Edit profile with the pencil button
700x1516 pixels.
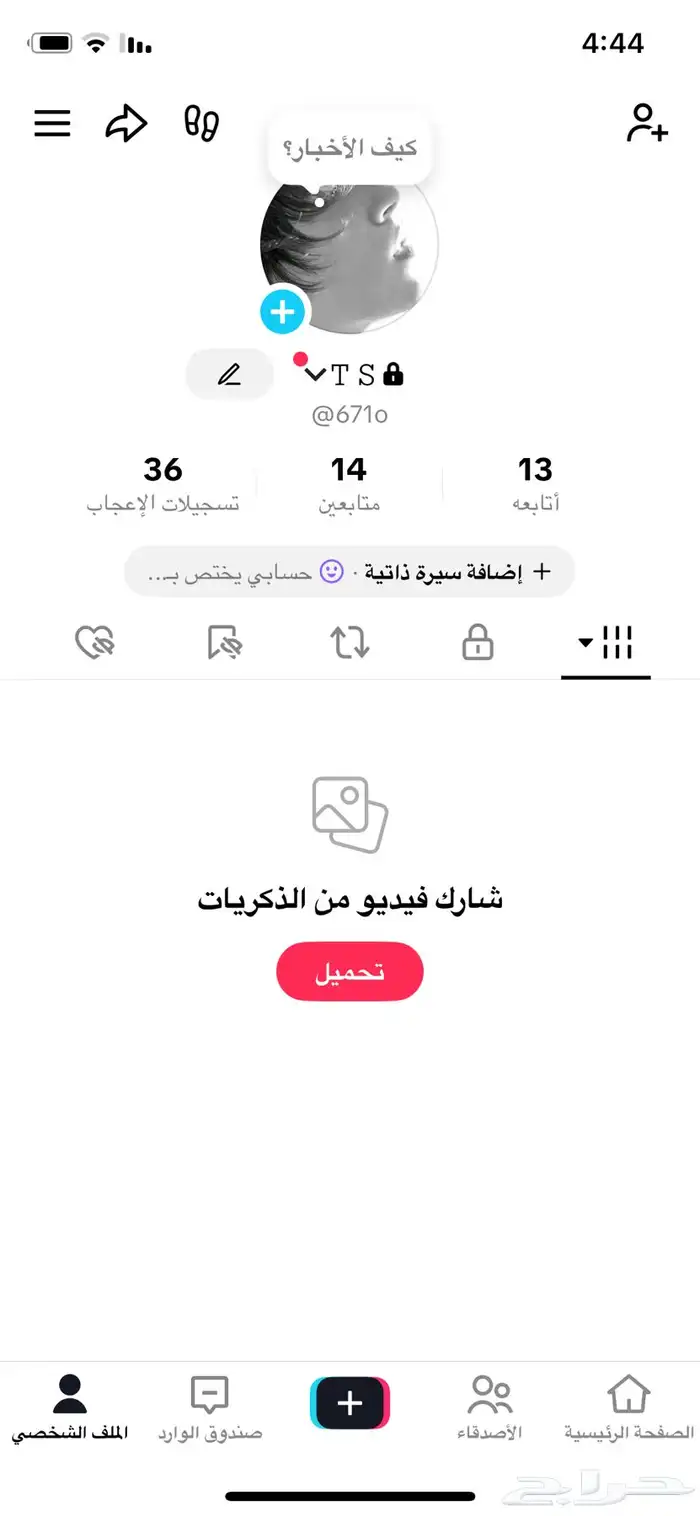pyautogui.click(x=229, y=375)
